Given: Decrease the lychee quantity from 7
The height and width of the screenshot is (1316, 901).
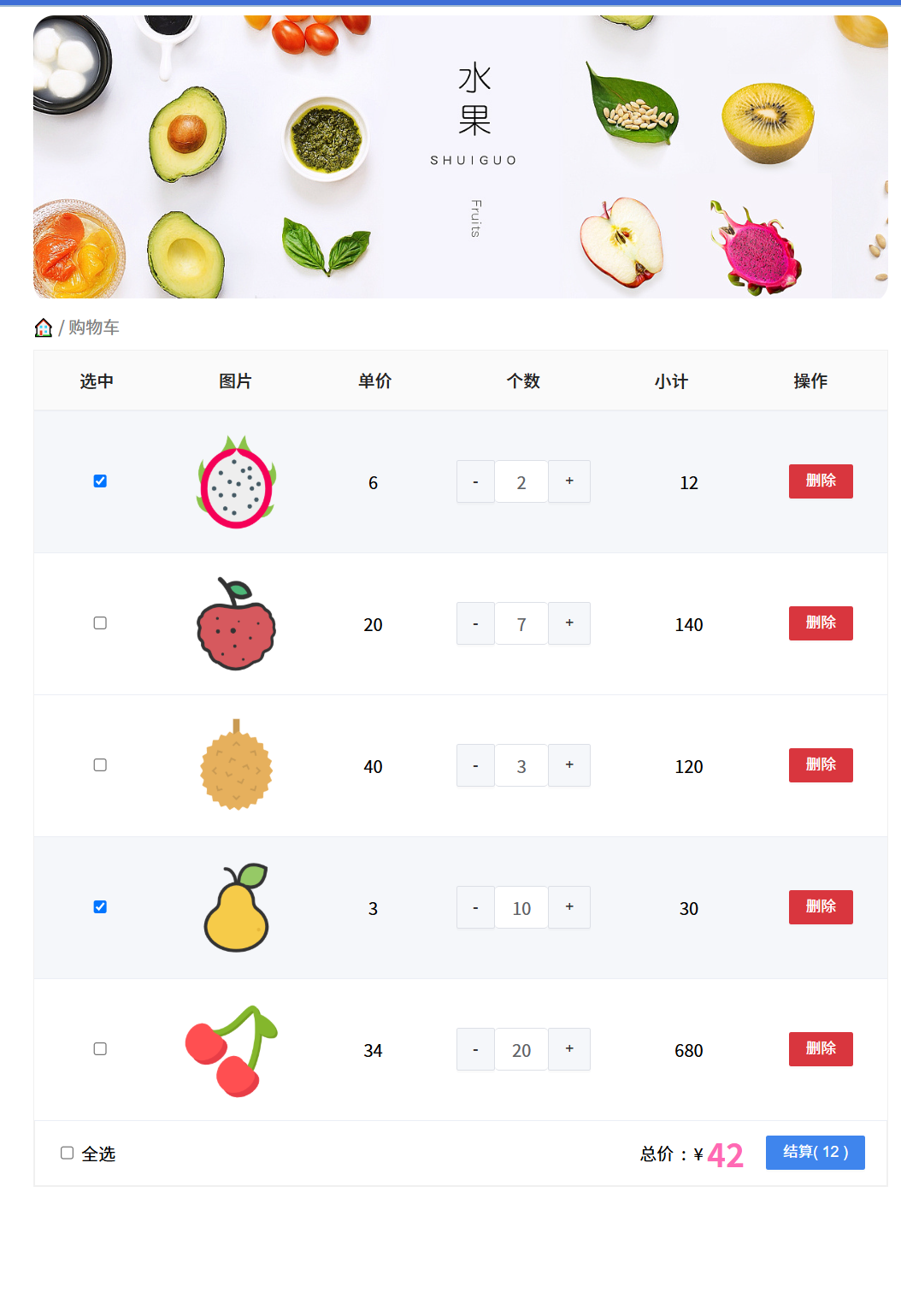Looking at the screenshot, I should 475,623.
